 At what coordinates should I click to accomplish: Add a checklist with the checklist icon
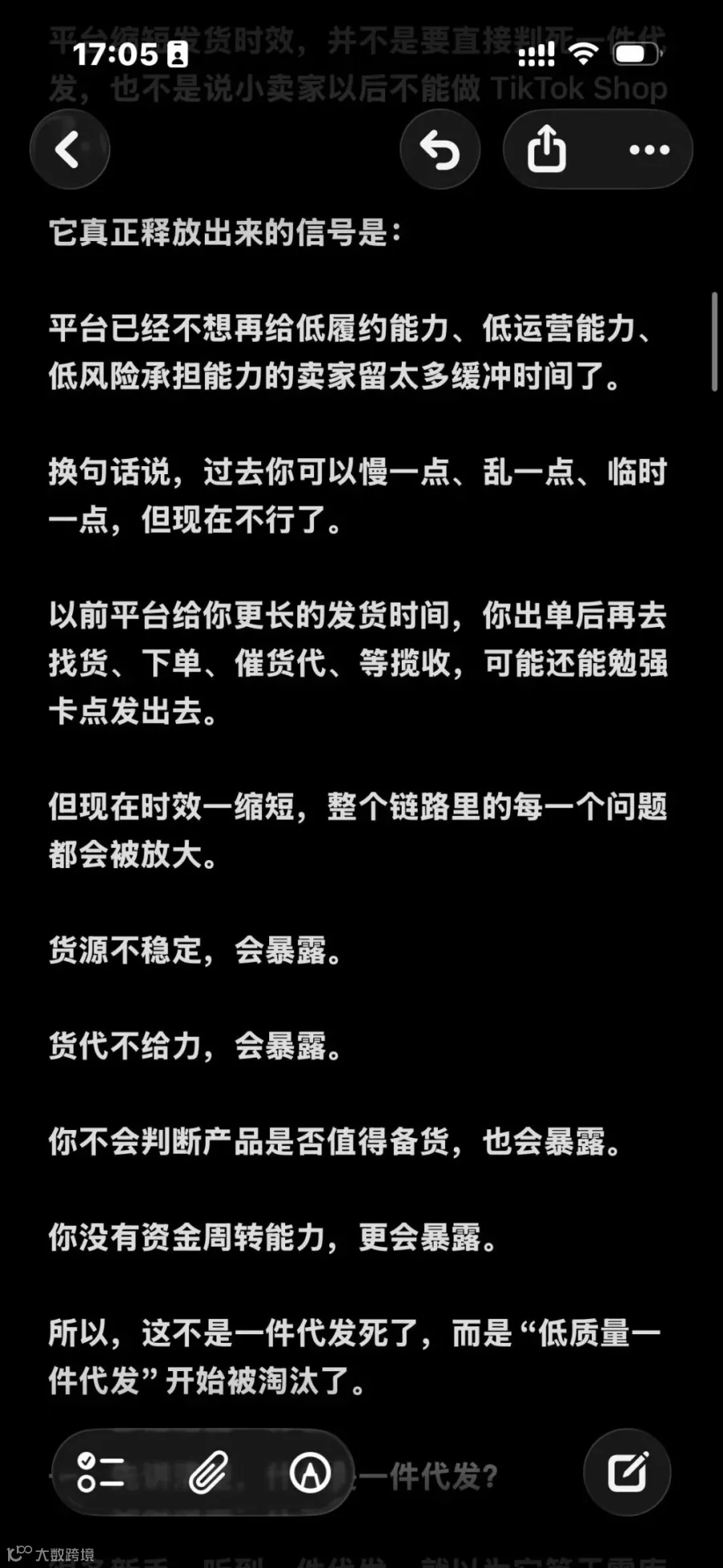click(101, 1472)
